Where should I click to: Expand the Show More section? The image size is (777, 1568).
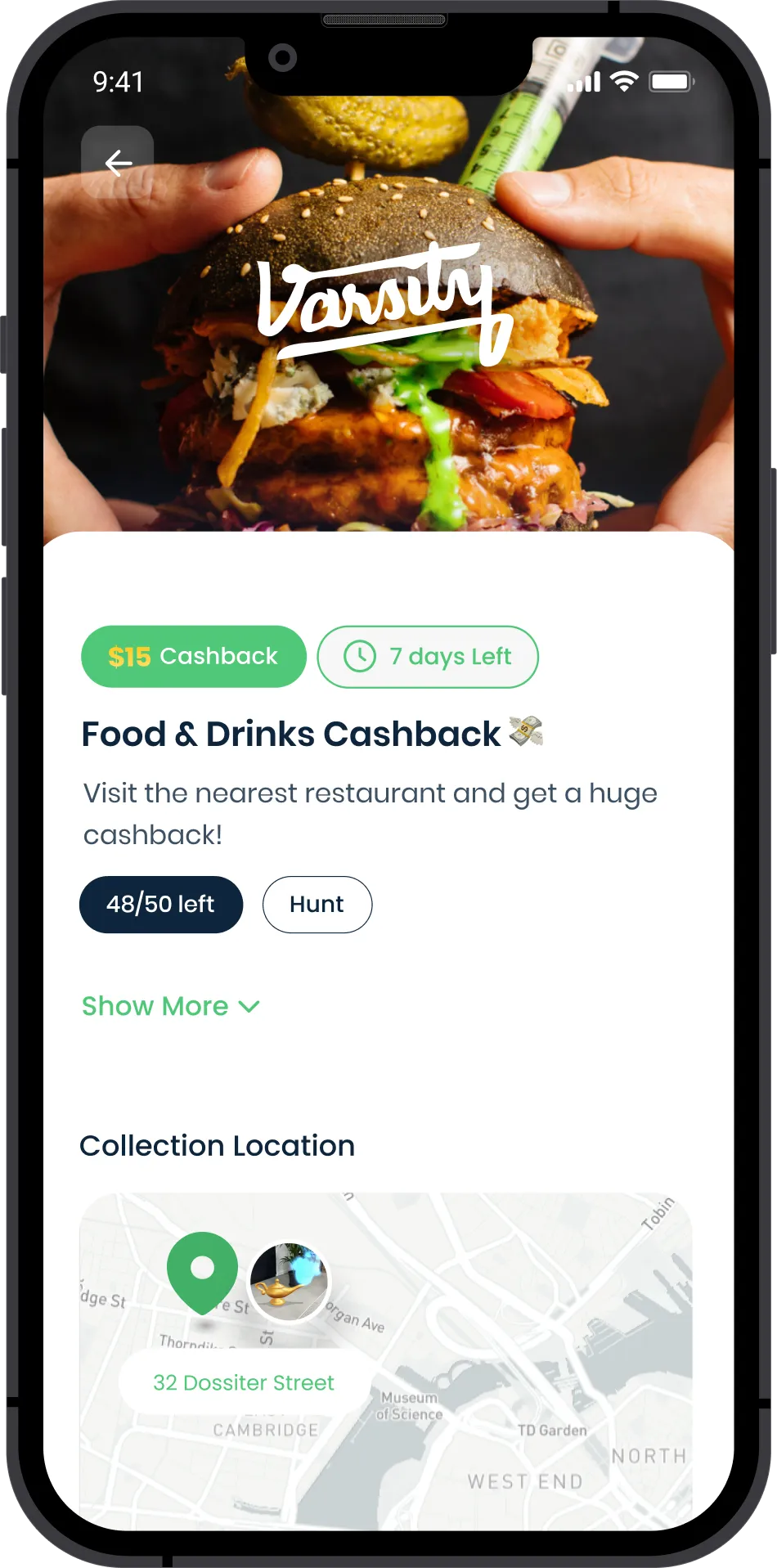coord(170,1005)
